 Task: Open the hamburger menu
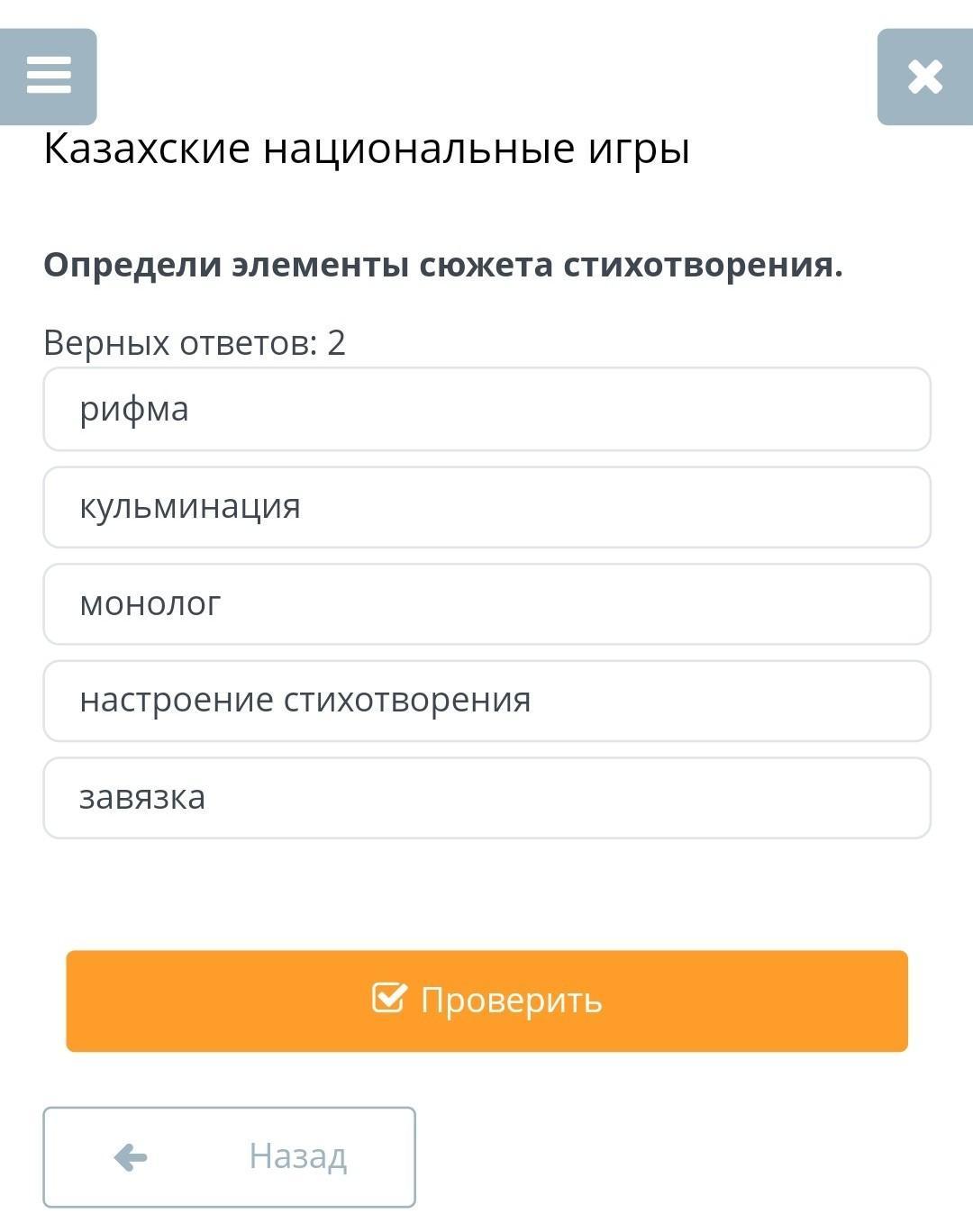49,76
